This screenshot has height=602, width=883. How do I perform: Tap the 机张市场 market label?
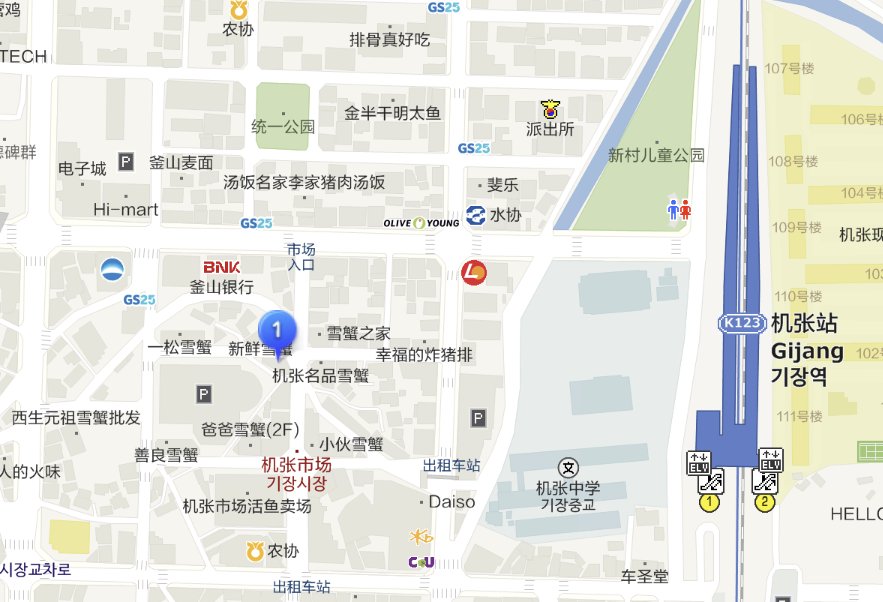[295, 473]
